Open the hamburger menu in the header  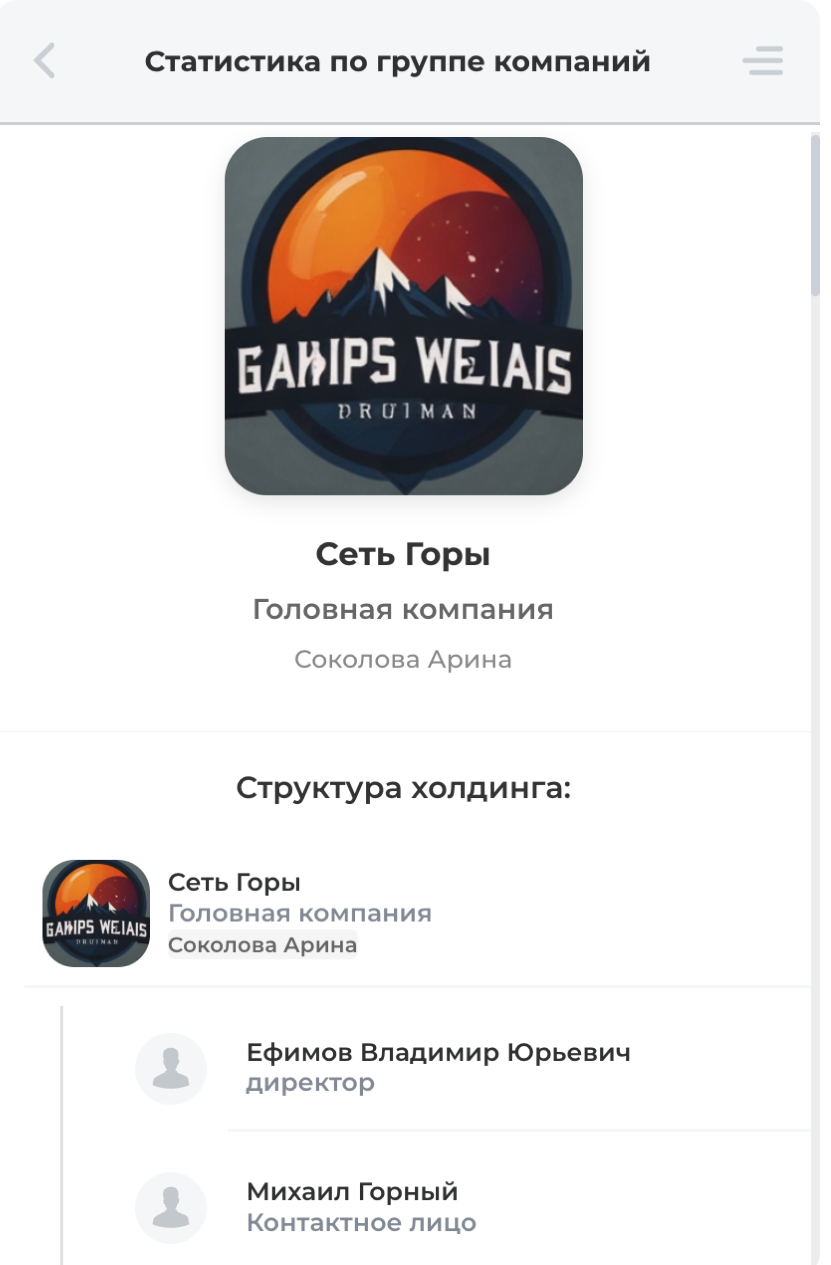pyautogui.click(x=762, y=61)
